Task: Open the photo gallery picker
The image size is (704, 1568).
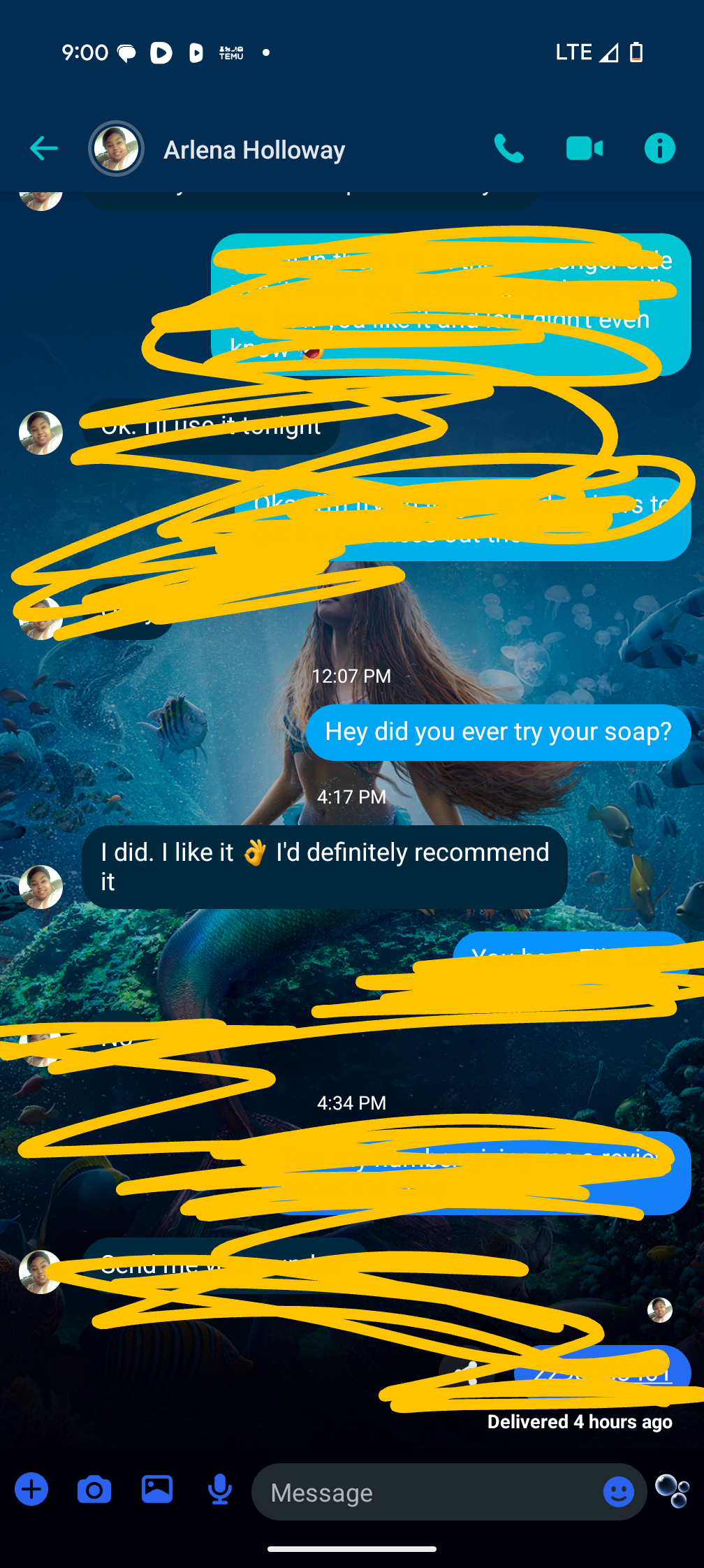Action: [x=157, y=1490]
